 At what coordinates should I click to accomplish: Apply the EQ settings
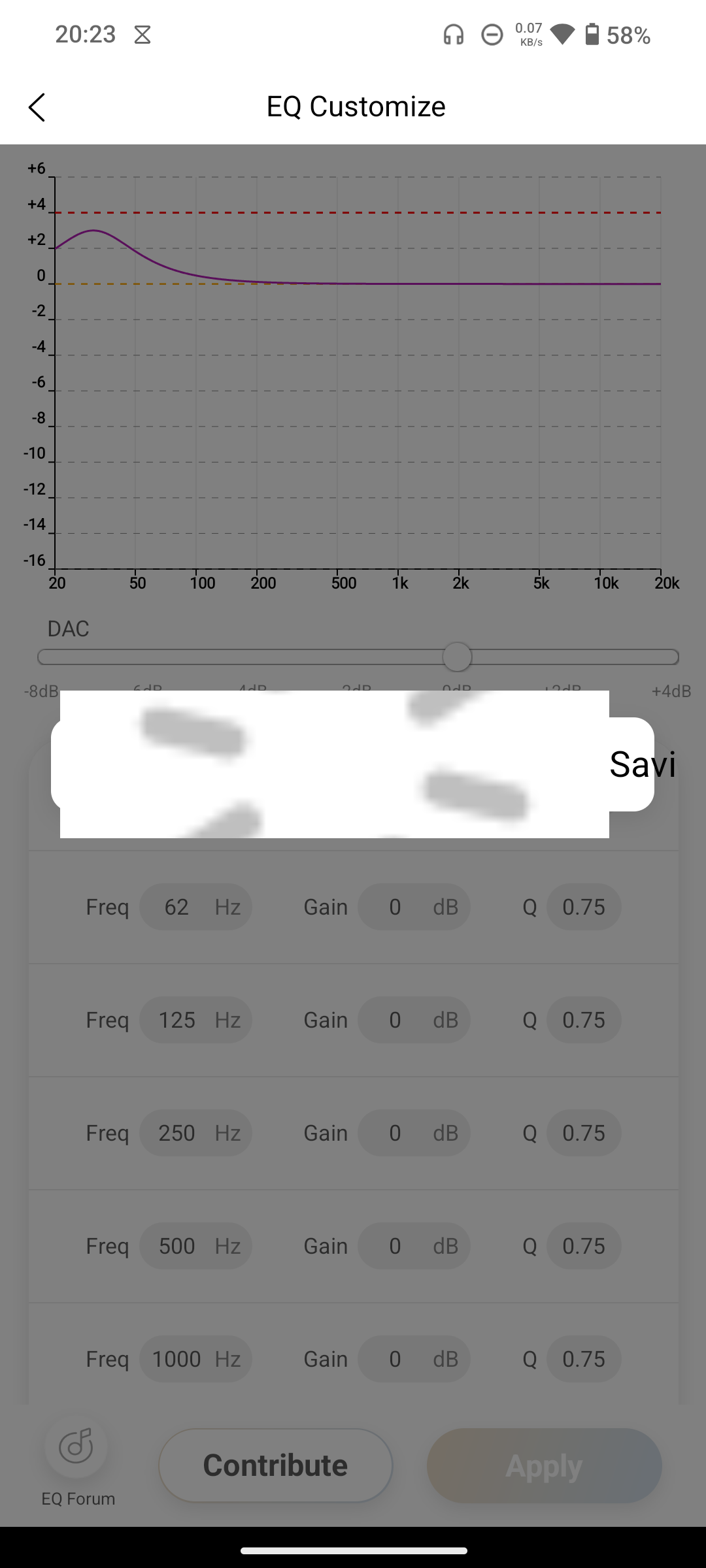click(x=544, y=1465)
